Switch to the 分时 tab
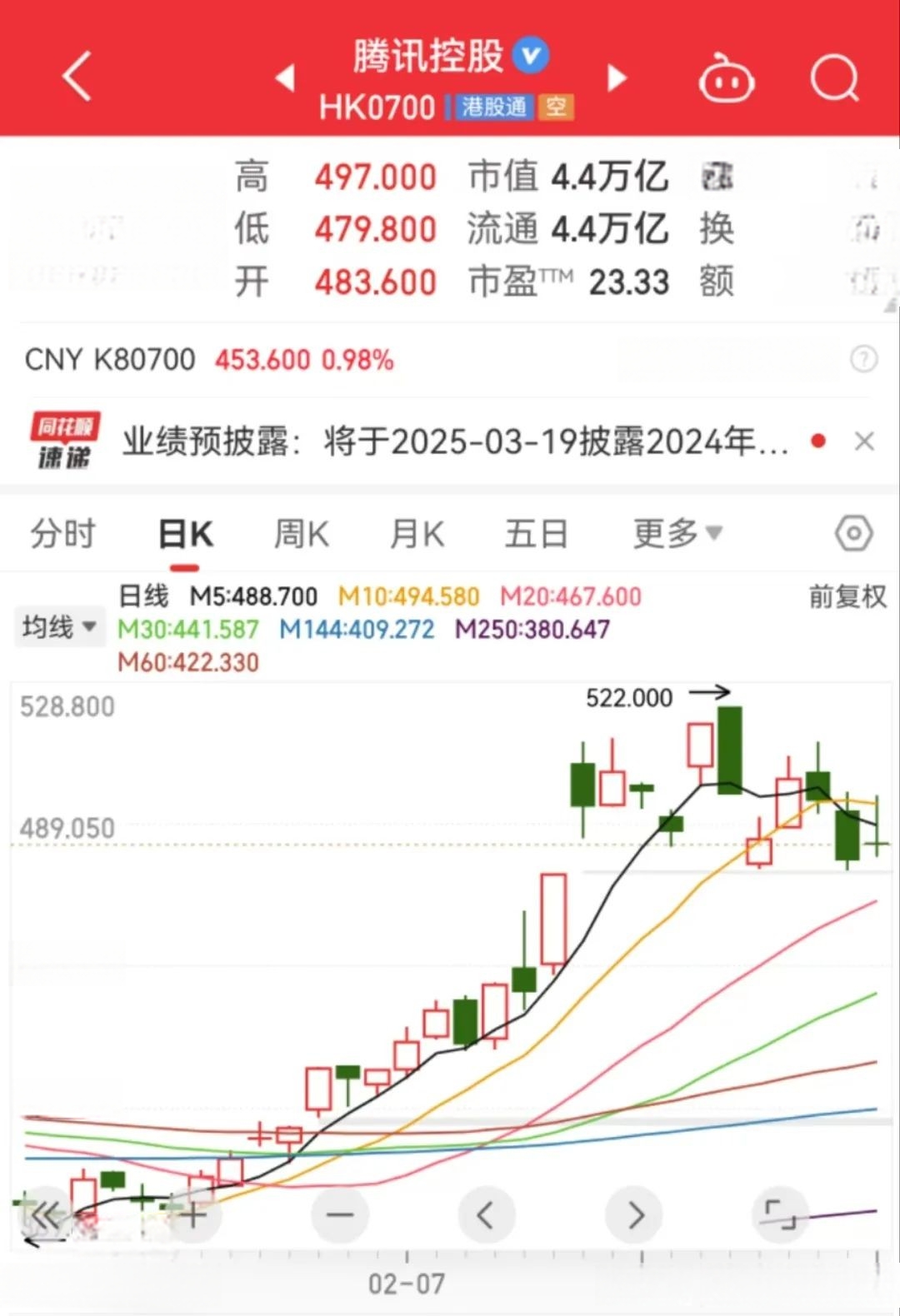This screenshot has width=900, height=1316. (x=63, y=533)
